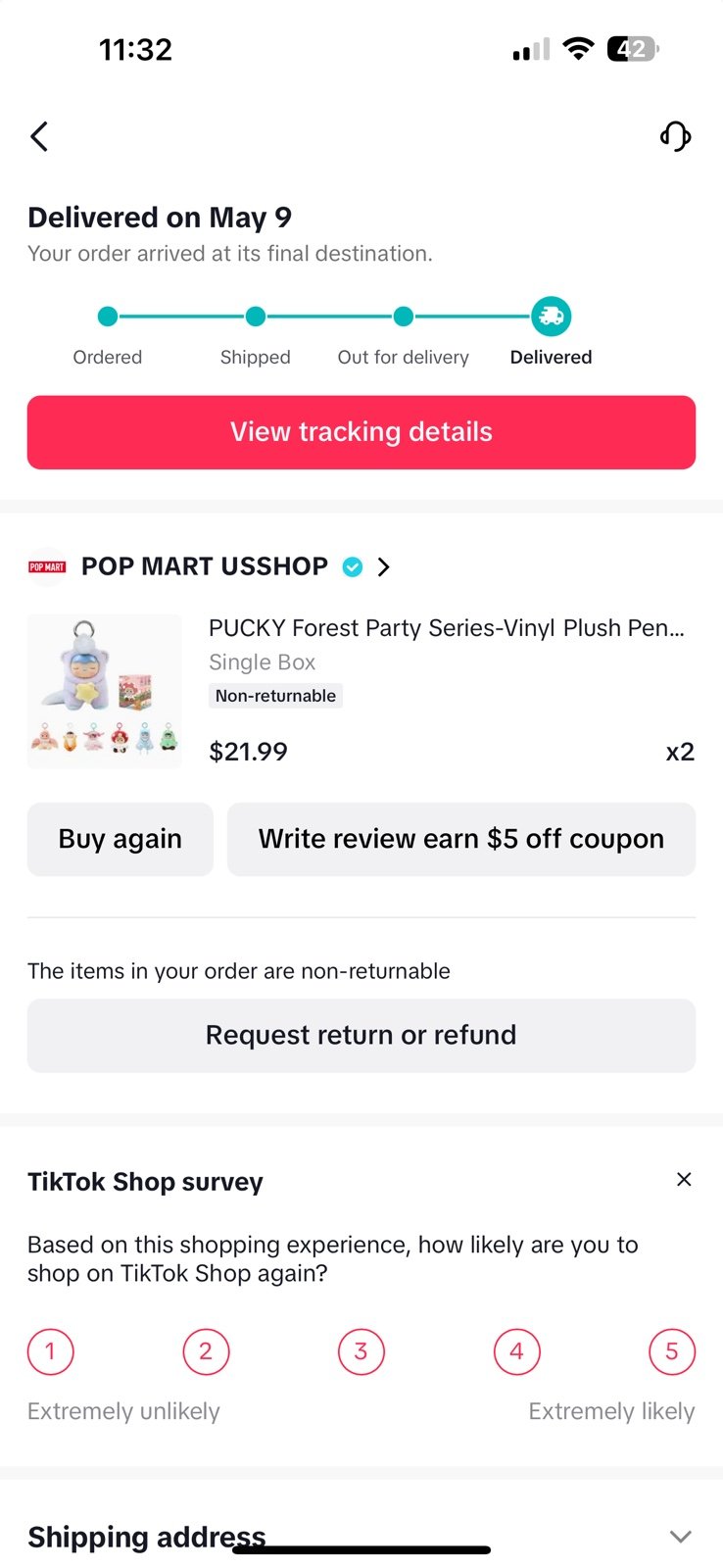Rate 5 extremely likely in survey

coord(672,1351)
